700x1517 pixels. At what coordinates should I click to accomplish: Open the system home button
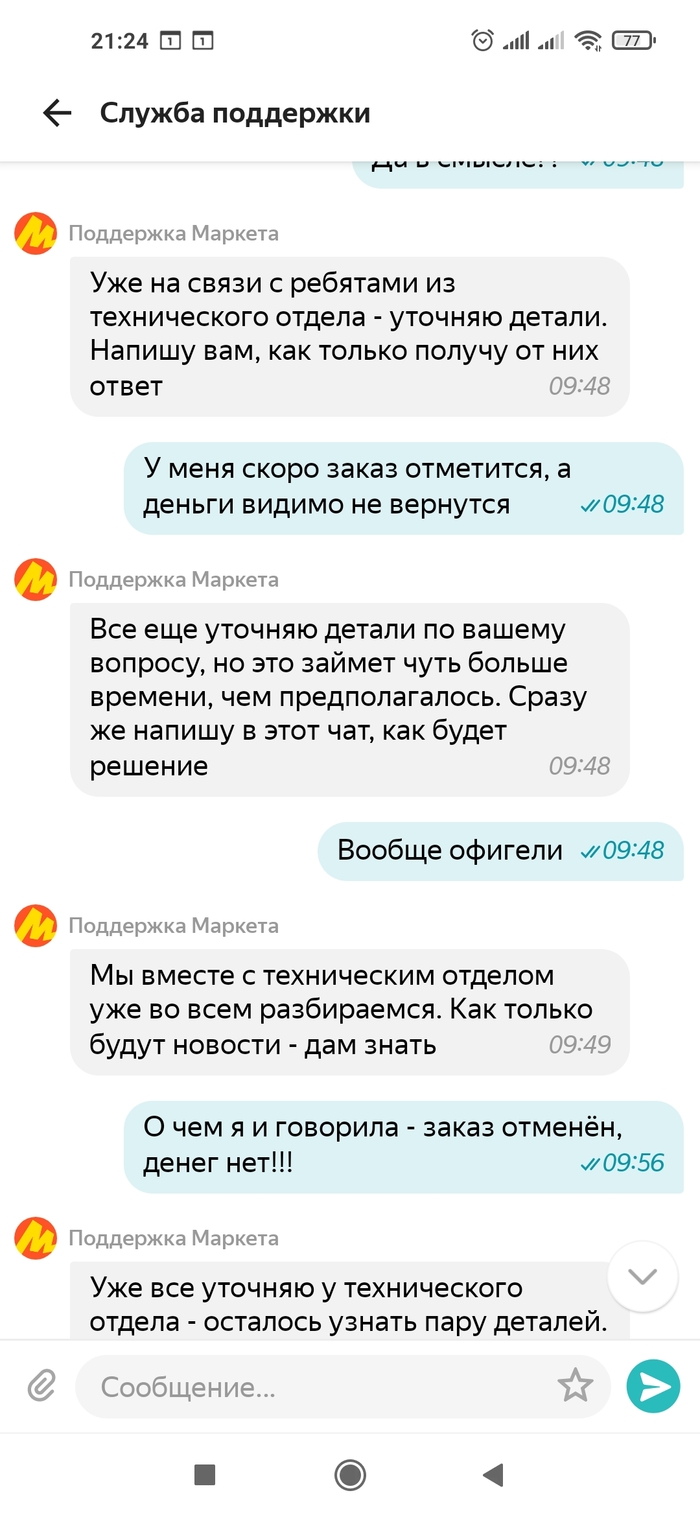[350, 1475]
